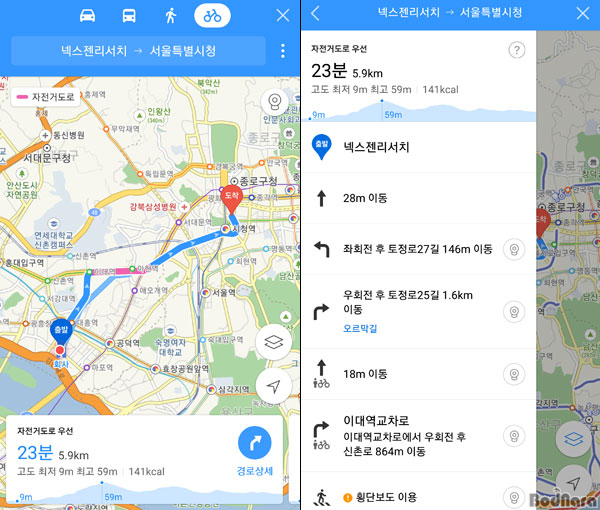Image resolution: width=600 pixels, height=510 pixels.
Task: Select the walking route mode
Action: point(170,15)
